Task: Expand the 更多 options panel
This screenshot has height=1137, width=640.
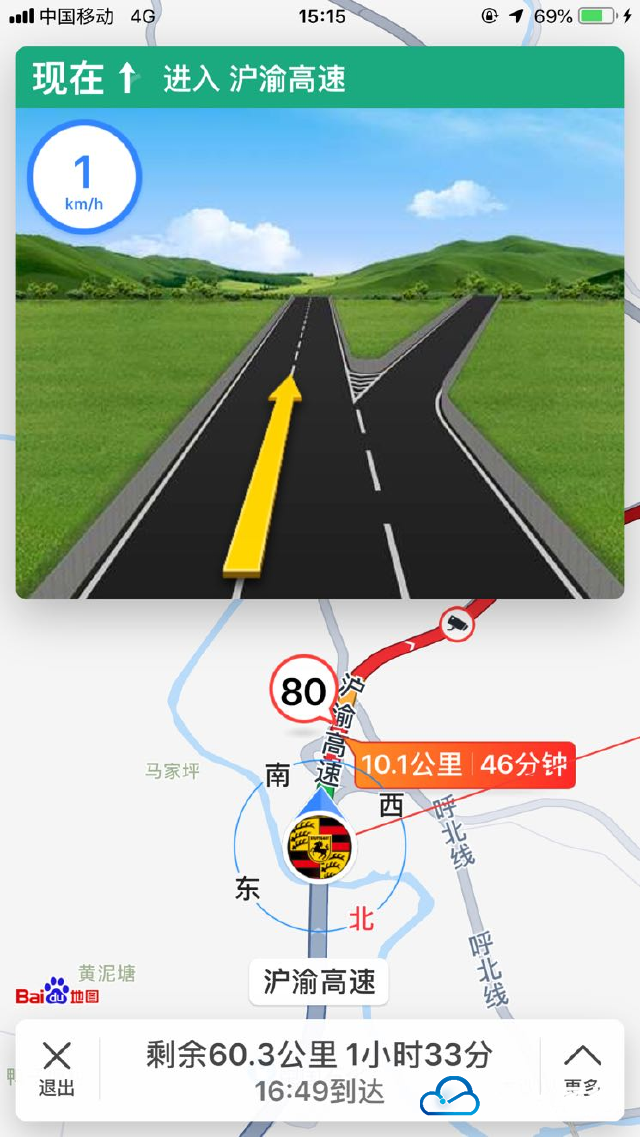Action: [x=582, y=1068]
